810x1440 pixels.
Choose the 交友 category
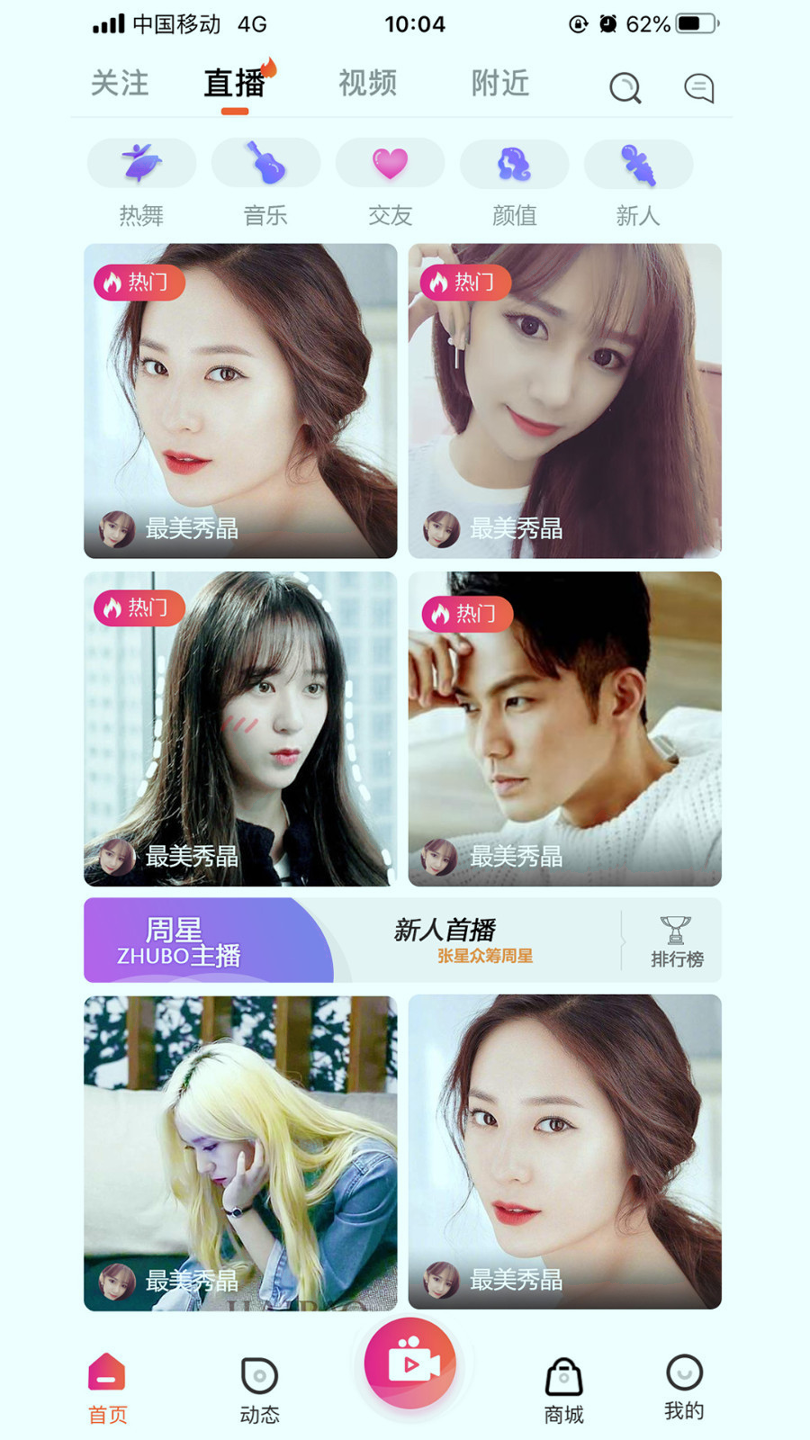pyautogui.click(x=390, y=183)
